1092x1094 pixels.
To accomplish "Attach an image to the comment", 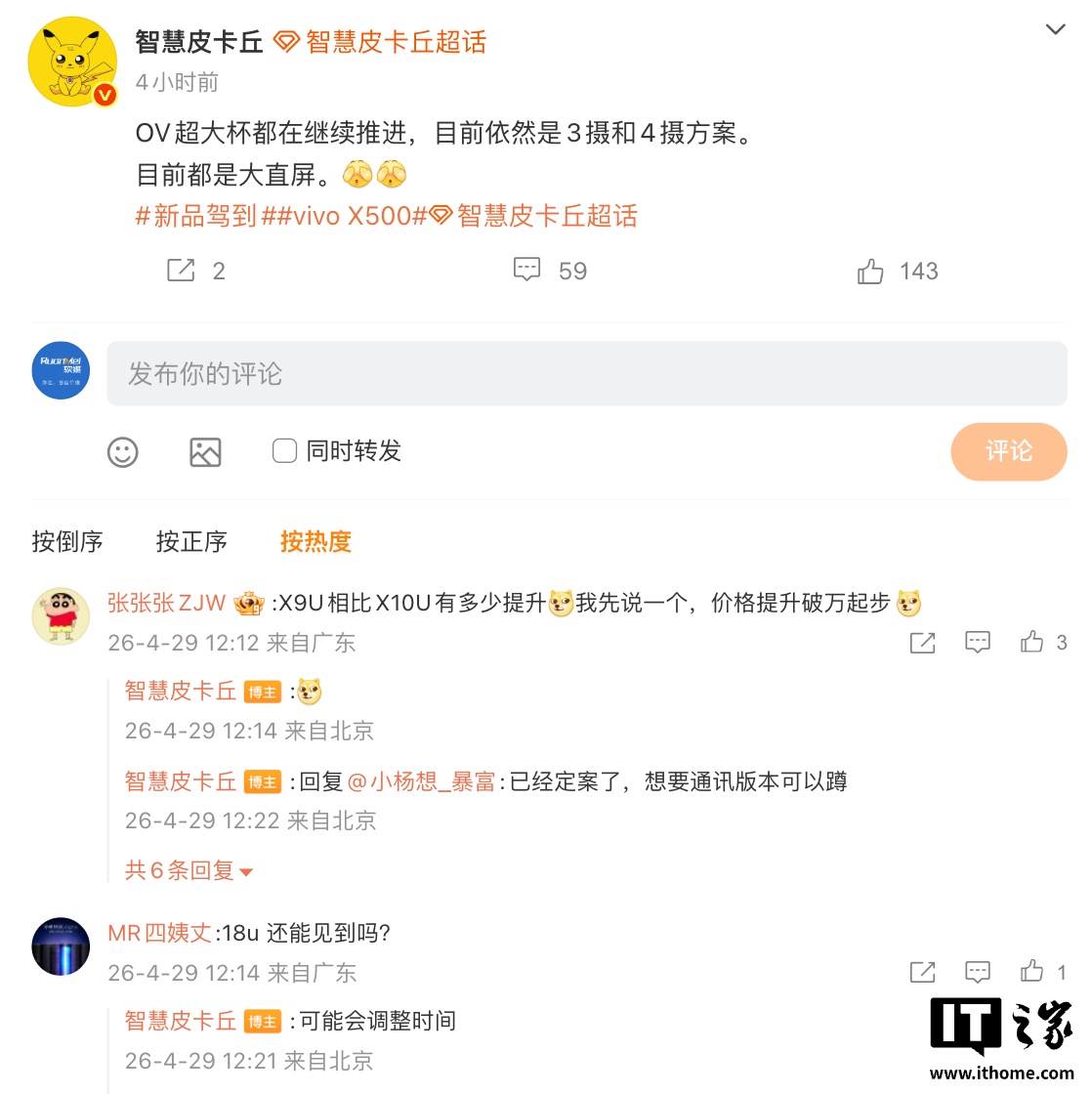I will pos(205,452).
